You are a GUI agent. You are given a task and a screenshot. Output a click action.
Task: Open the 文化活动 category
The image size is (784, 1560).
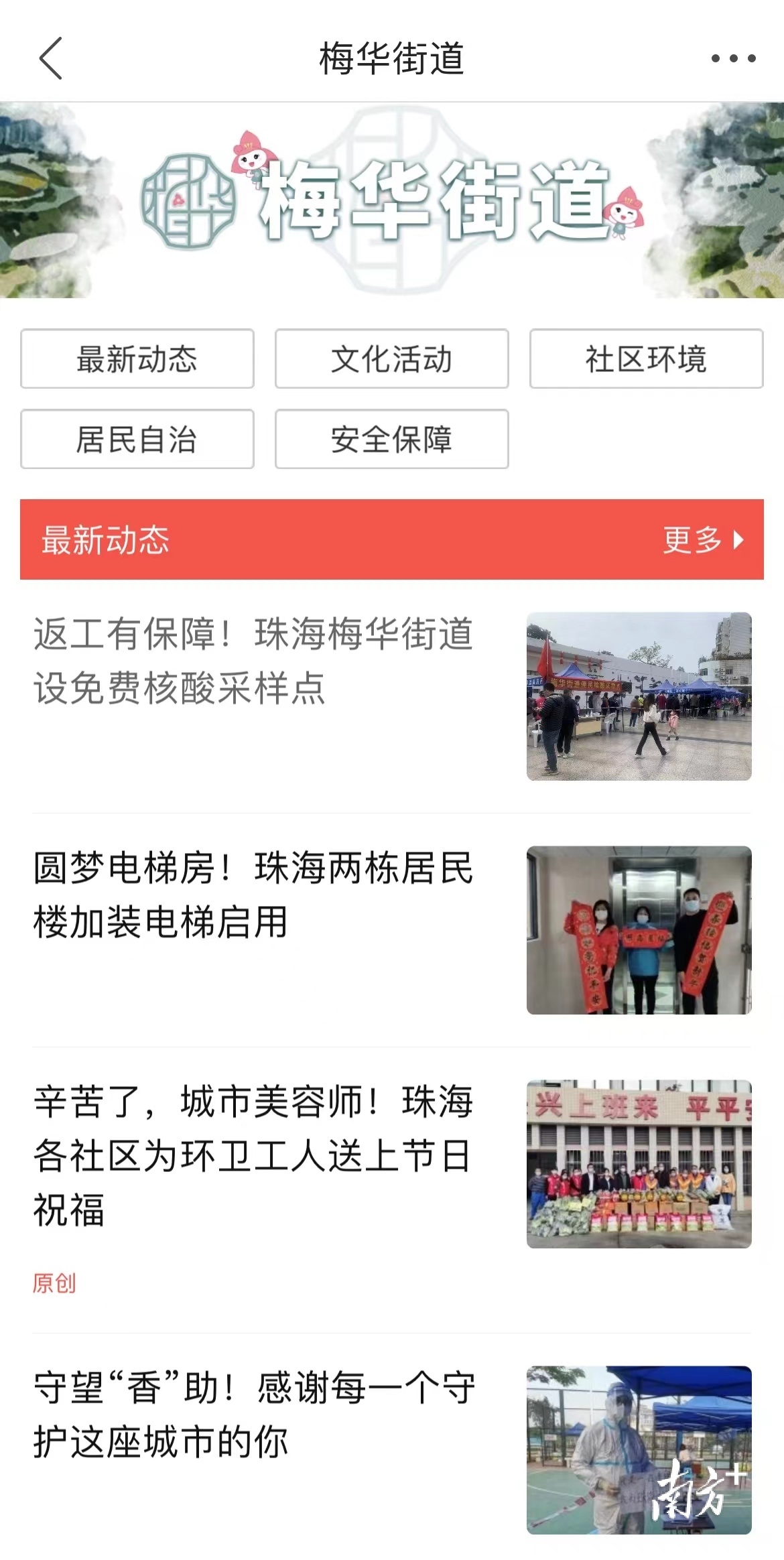click(x=392, y=359)
